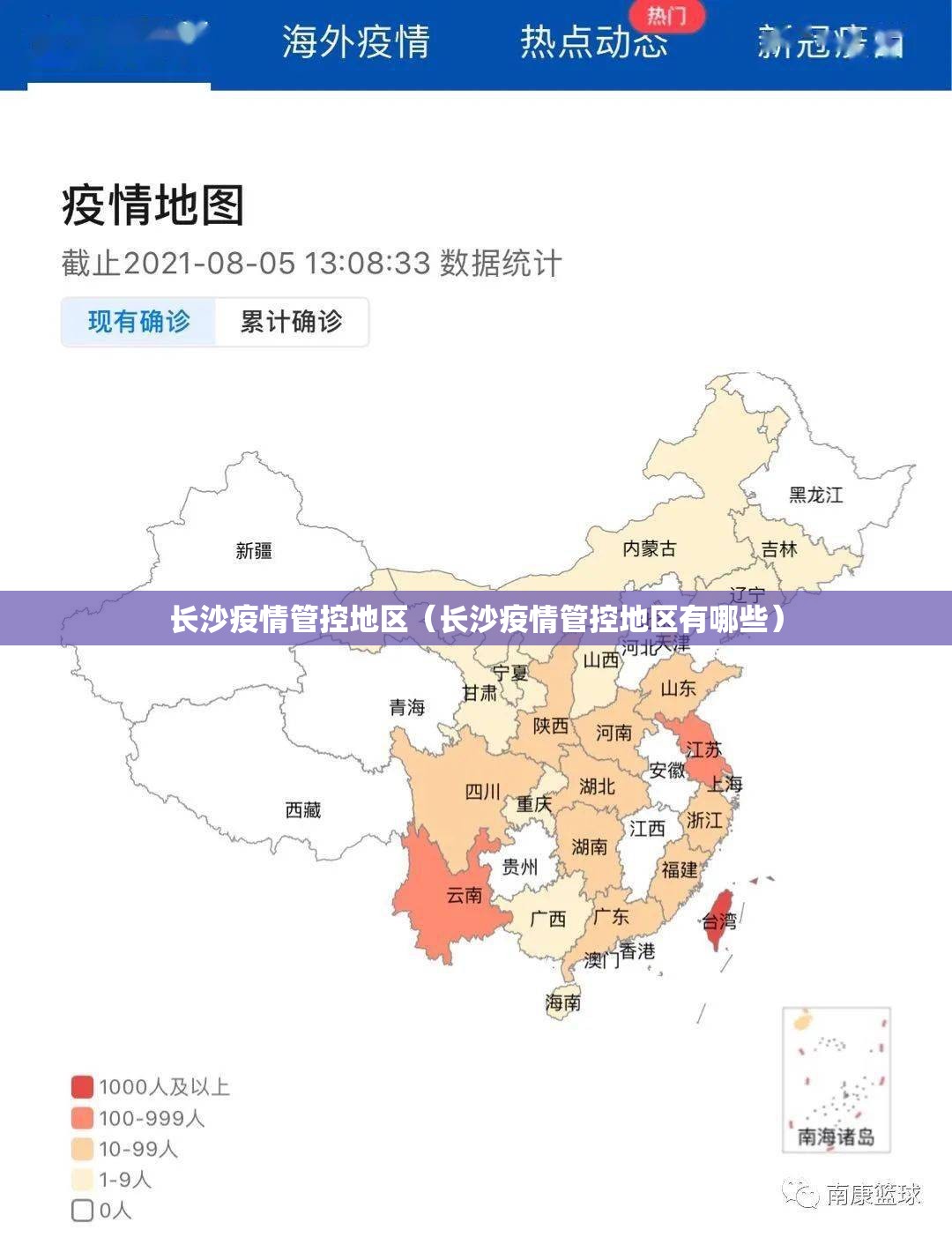The height and width of the screenshot is (1237, 952).
Task: Open the 热点动态 tab
Action: tap(593, 41)
